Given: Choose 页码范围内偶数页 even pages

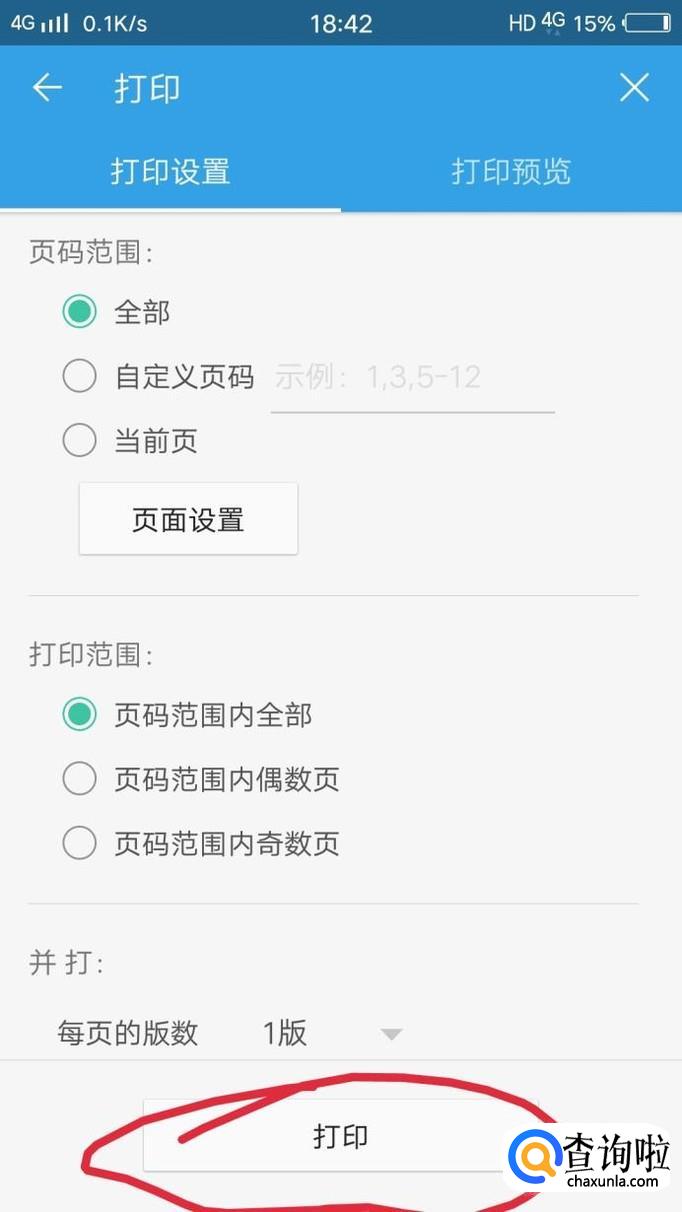Looking at the screenshot, I should point(201,778).
